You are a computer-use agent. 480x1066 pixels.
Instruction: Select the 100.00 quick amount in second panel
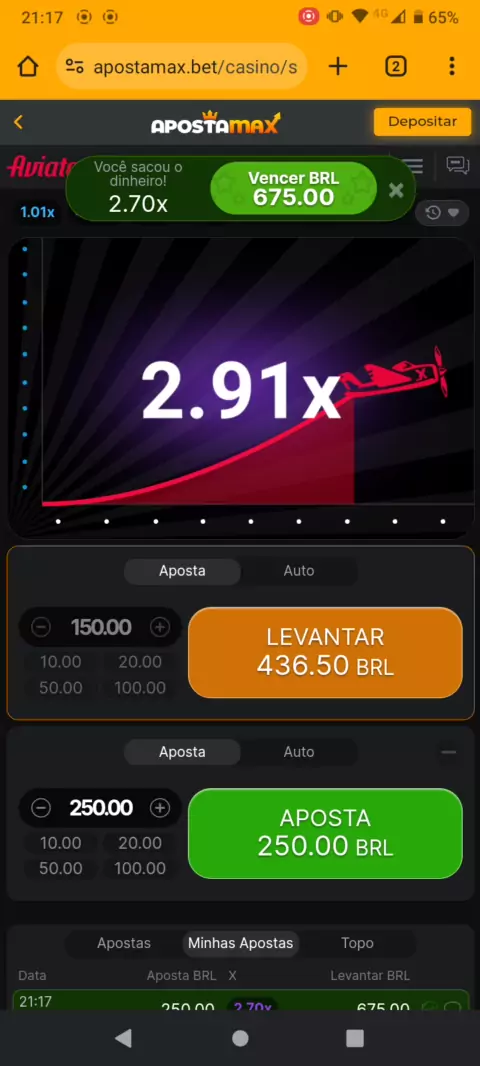pos(140,868)
